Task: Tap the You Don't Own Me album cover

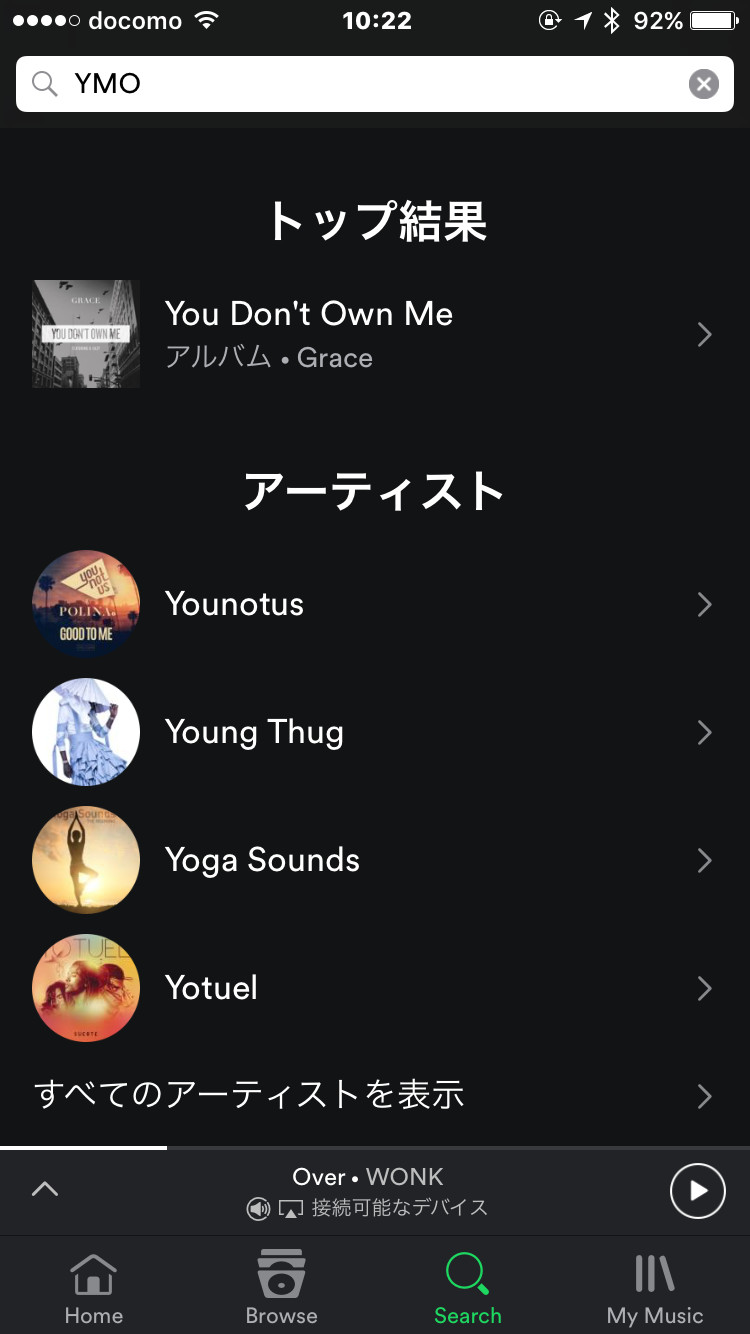Action: coord(86,334)
